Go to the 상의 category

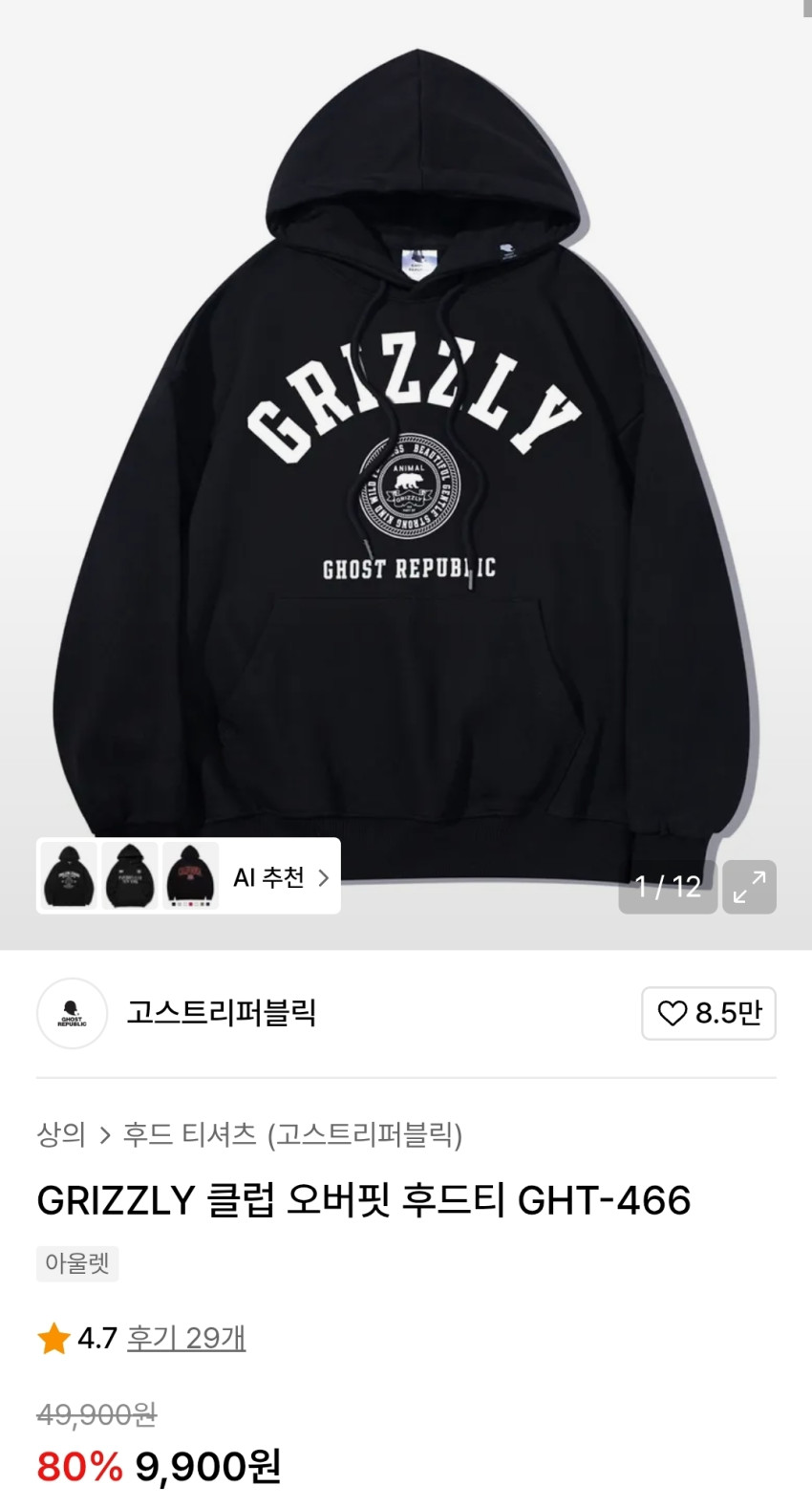point(61,1134)
